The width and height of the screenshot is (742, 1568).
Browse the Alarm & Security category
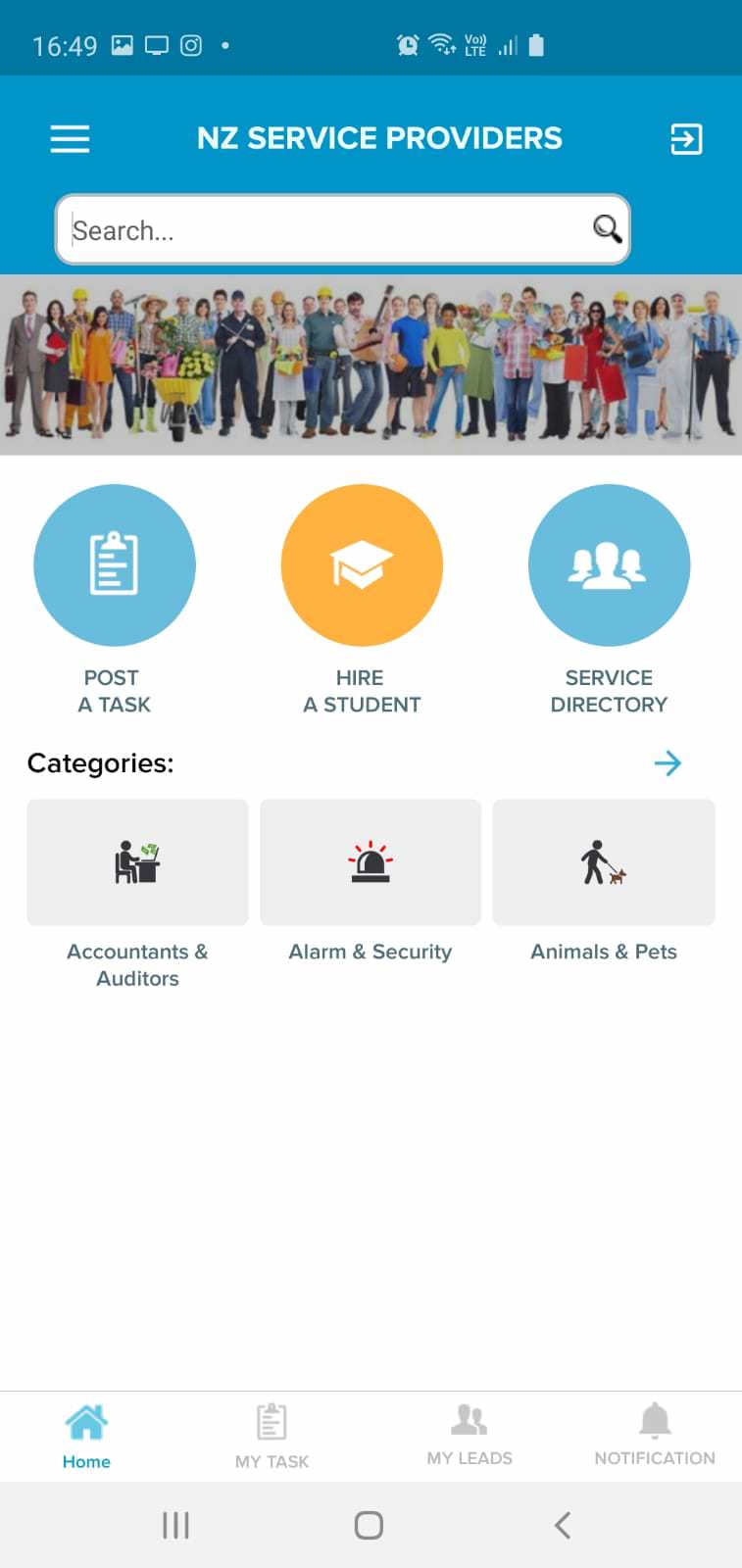(371, 862)
